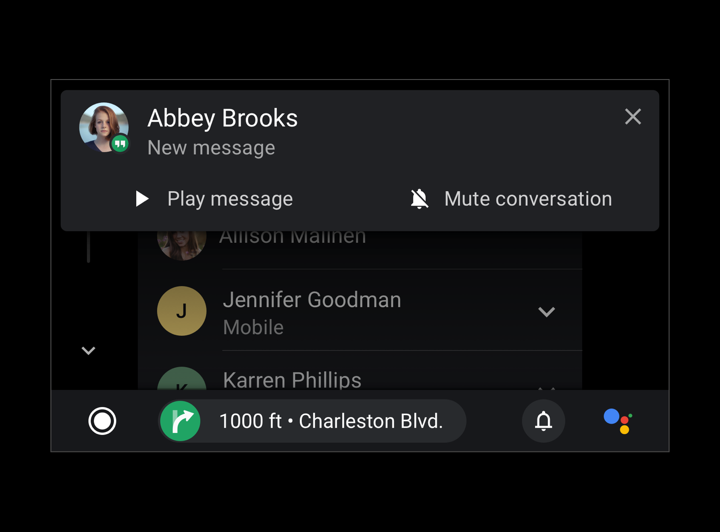Dismiss the Abbey Brooks message notification
Screen dimensions: 720x532
tap(632, 117)
